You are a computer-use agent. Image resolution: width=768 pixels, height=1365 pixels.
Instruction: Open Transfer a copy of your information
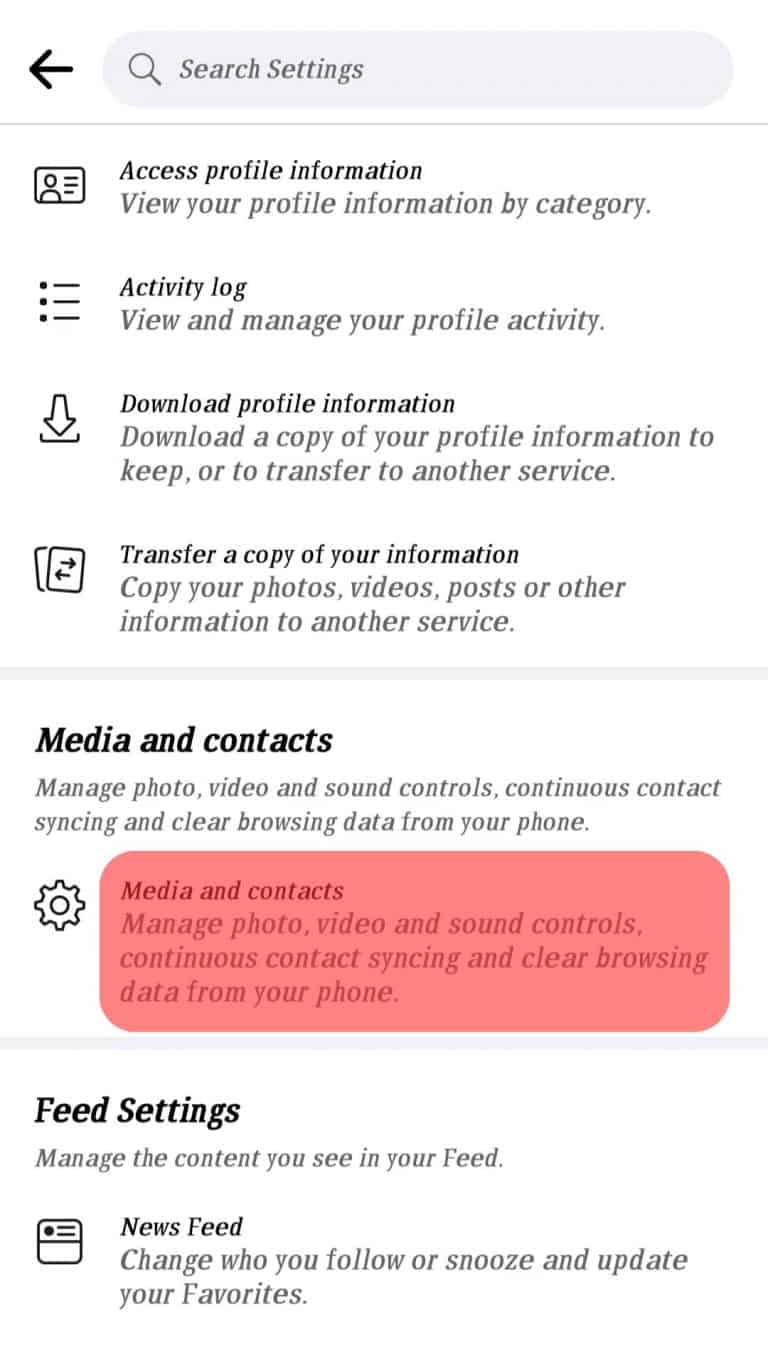click(384, 587)
